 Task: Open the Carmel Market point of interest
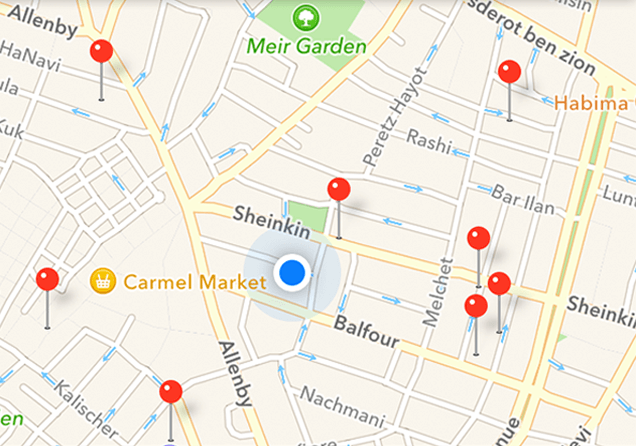coord(101,282)
